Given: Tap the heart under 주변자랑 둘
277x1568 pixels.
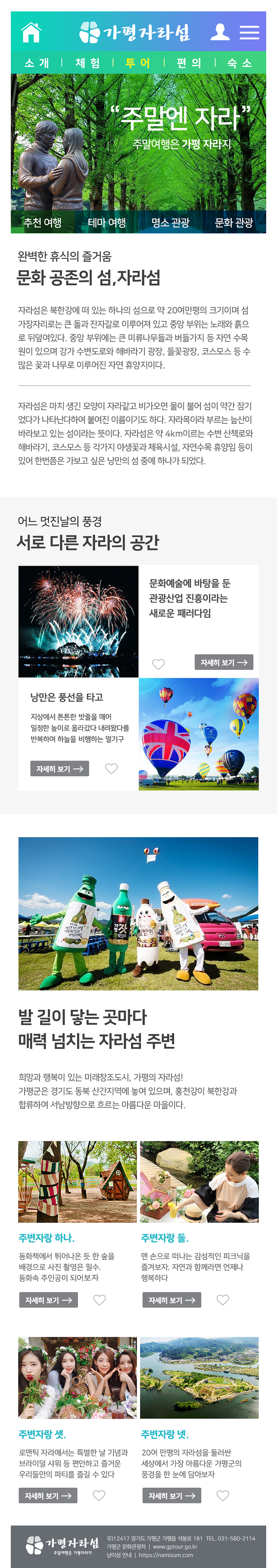Looking at the screenshot, I should tap(223, 1300).
